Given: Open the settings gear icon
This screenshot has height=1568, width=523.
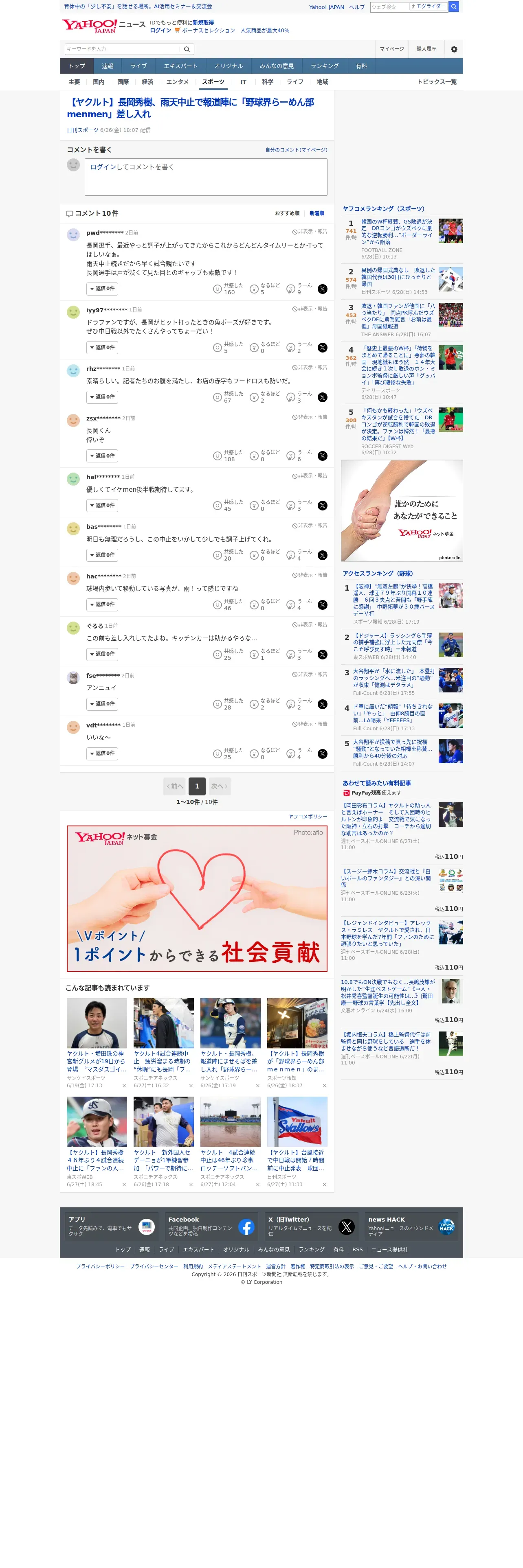Looking at the screenshot, I should (454, 49).
